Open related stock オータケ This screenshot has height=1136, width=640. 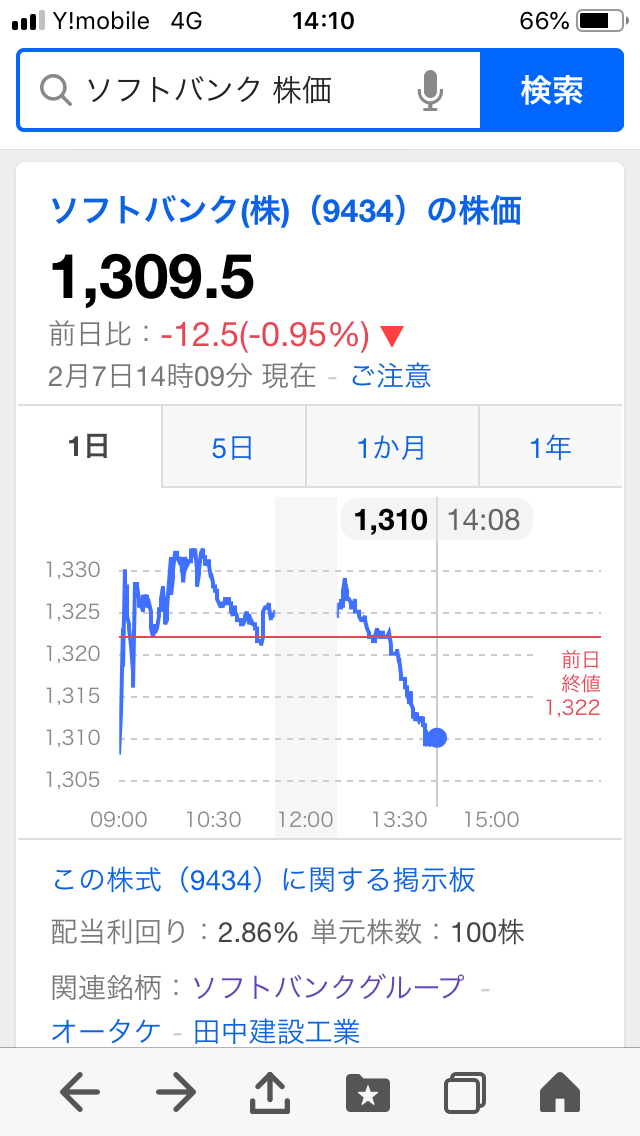tap(106, 1031)
